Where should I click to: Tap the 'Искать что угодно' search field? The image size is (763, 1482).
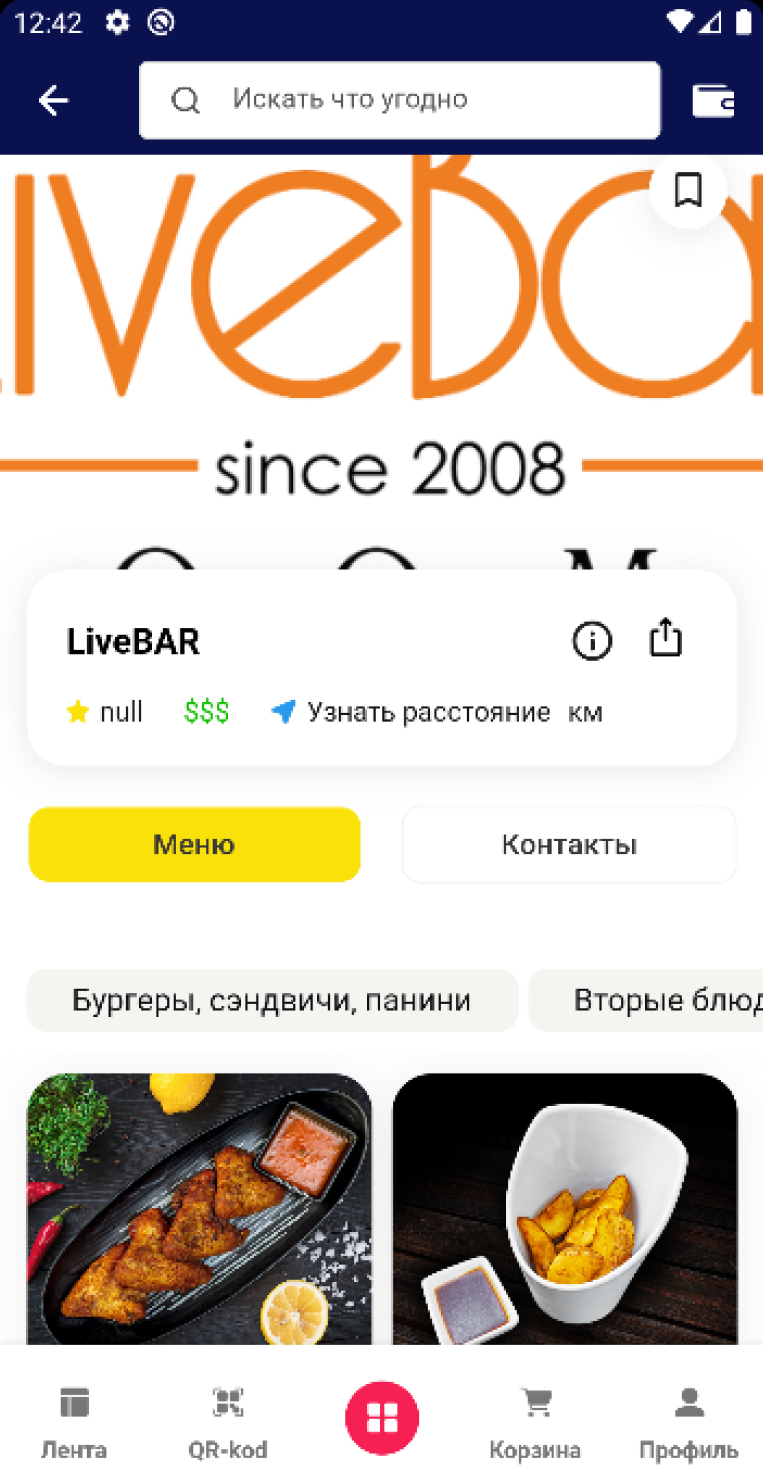click(400, 100)
